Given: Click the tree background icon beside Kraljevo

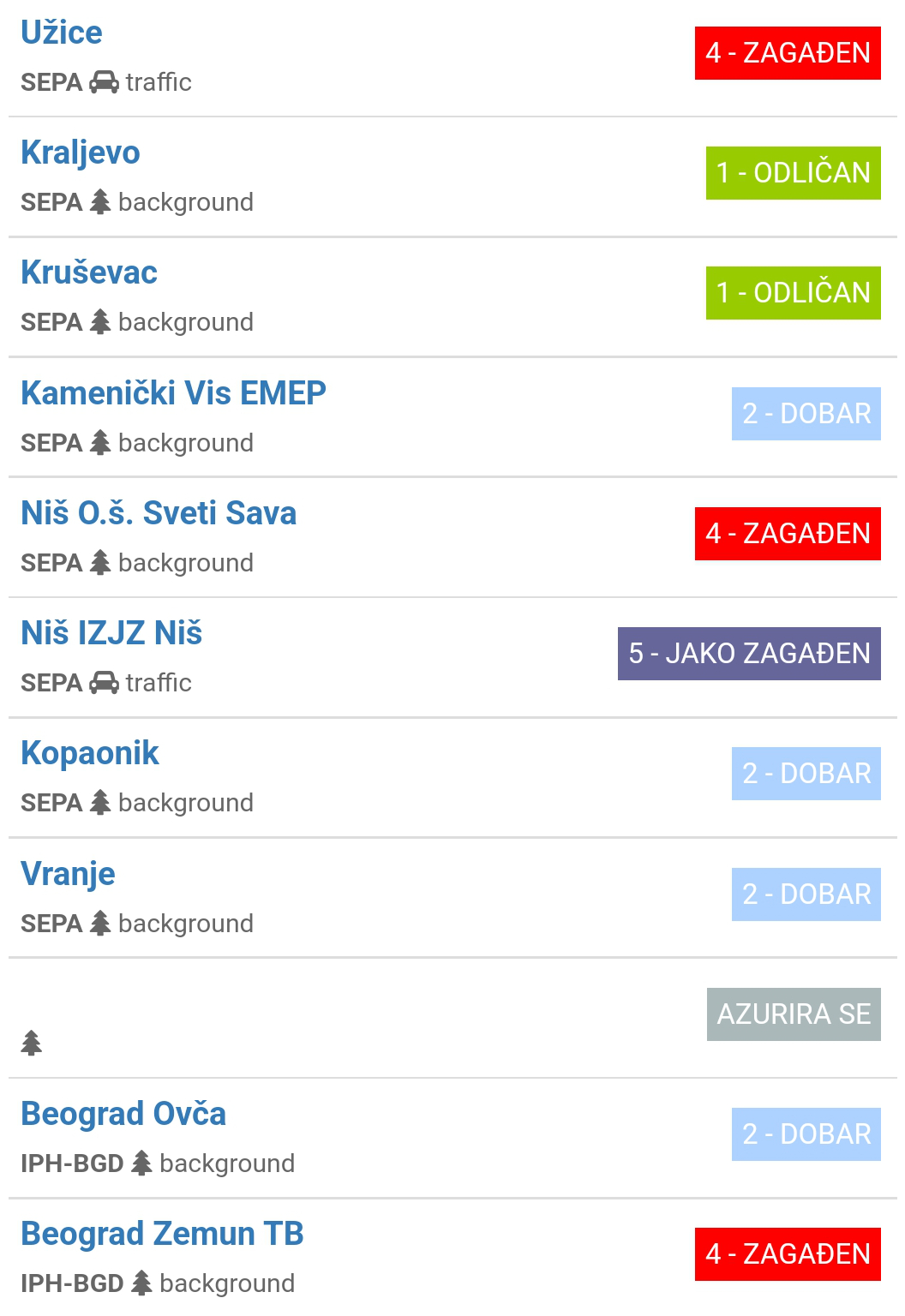Looking at the screenshot, I should click(99, 202).
